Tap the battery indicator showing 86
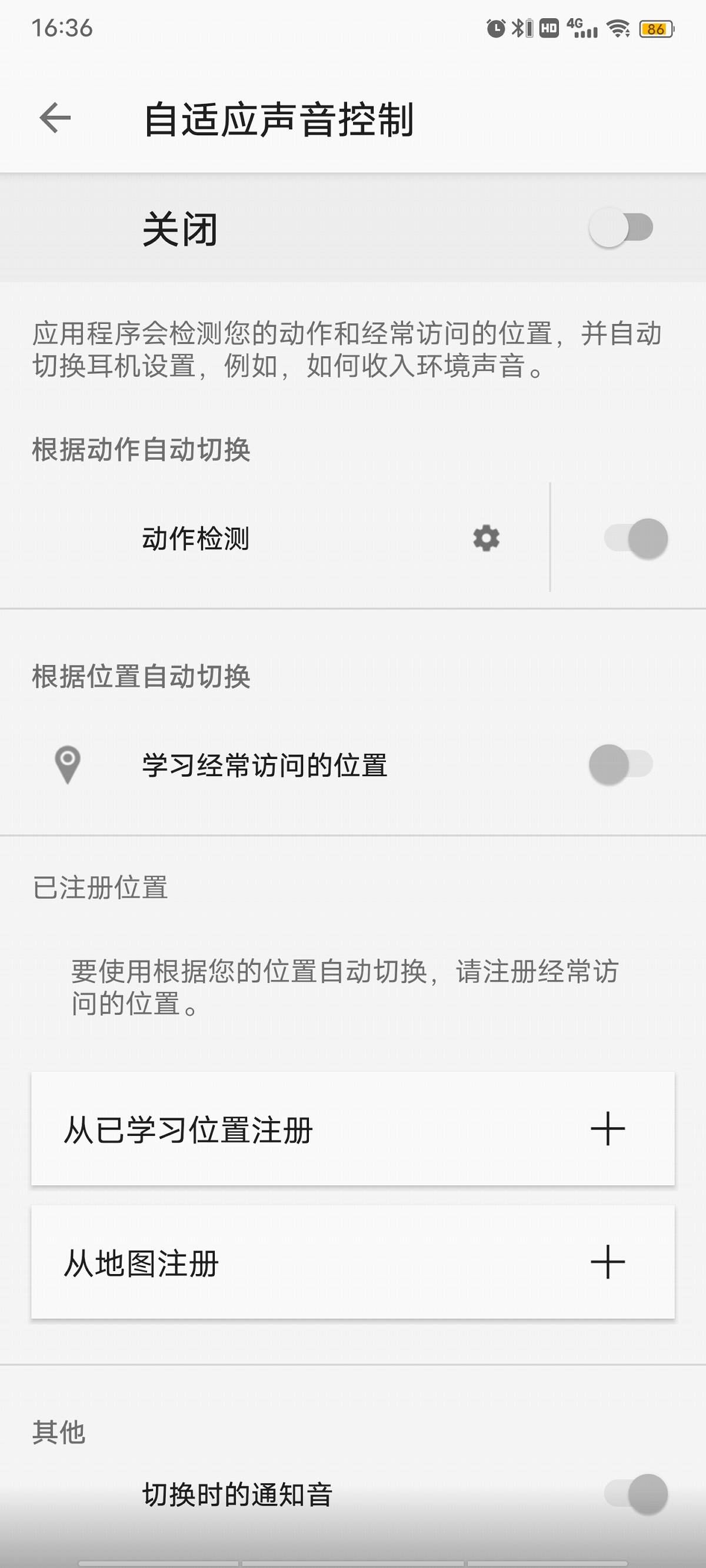 click(x=657, y=28)
